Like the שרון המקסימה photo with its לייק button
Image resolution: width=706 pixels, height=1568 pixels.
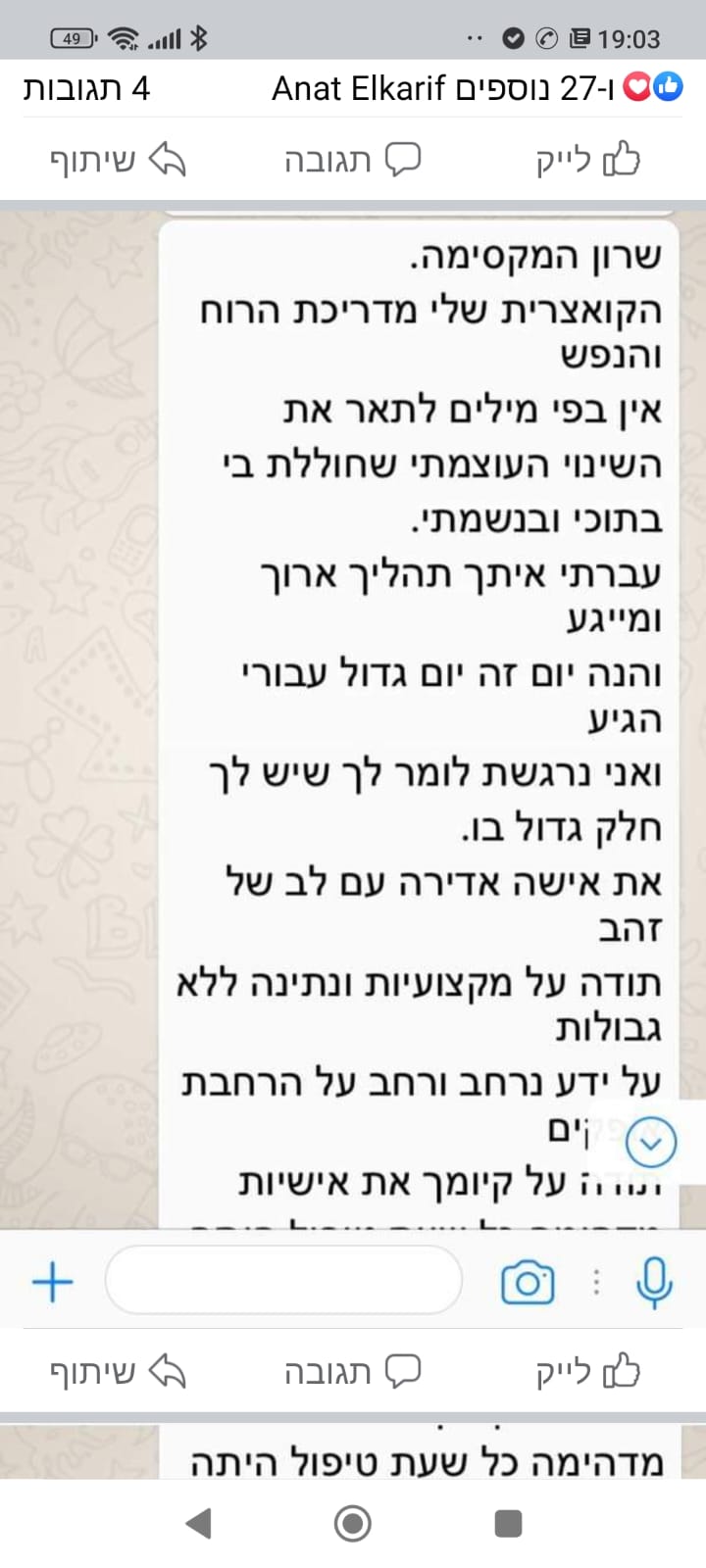[588, 1372]
